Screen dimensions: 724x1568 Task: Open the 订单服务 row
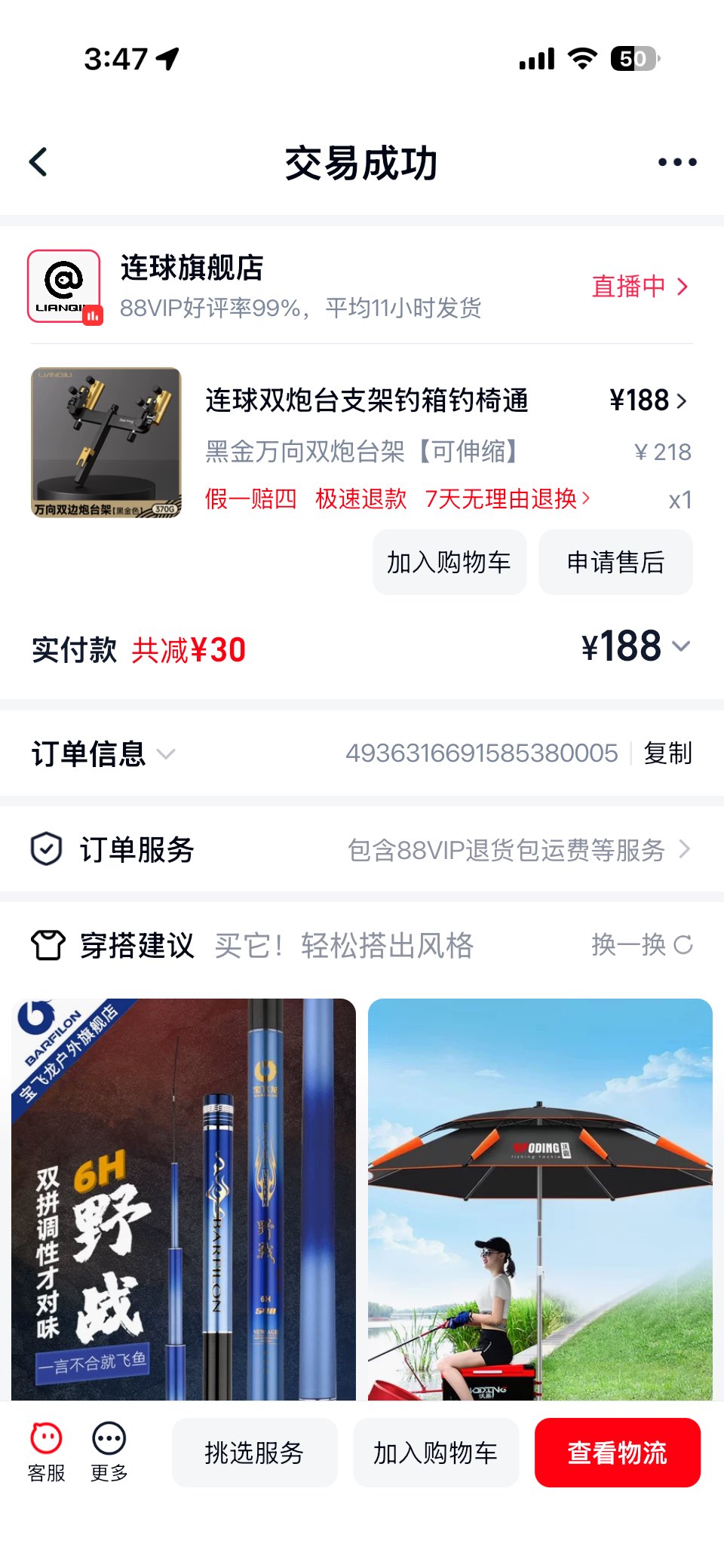pyautogui.click(x=362, y=850)
